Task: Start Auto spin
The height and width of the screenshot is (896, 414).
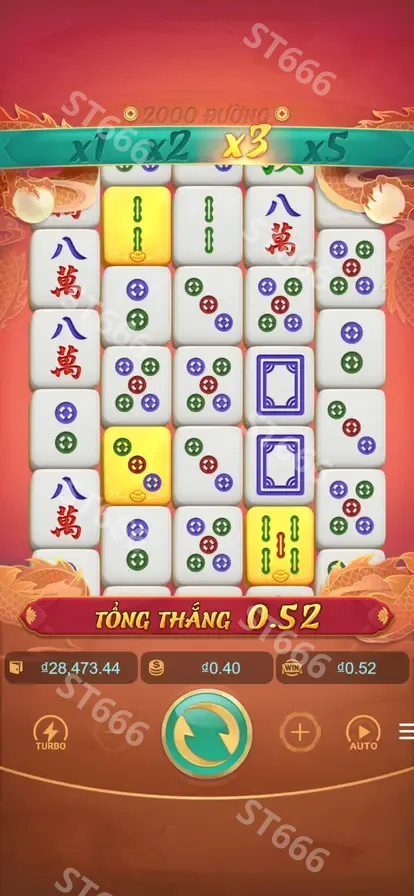Action: [x=364, y=733]
